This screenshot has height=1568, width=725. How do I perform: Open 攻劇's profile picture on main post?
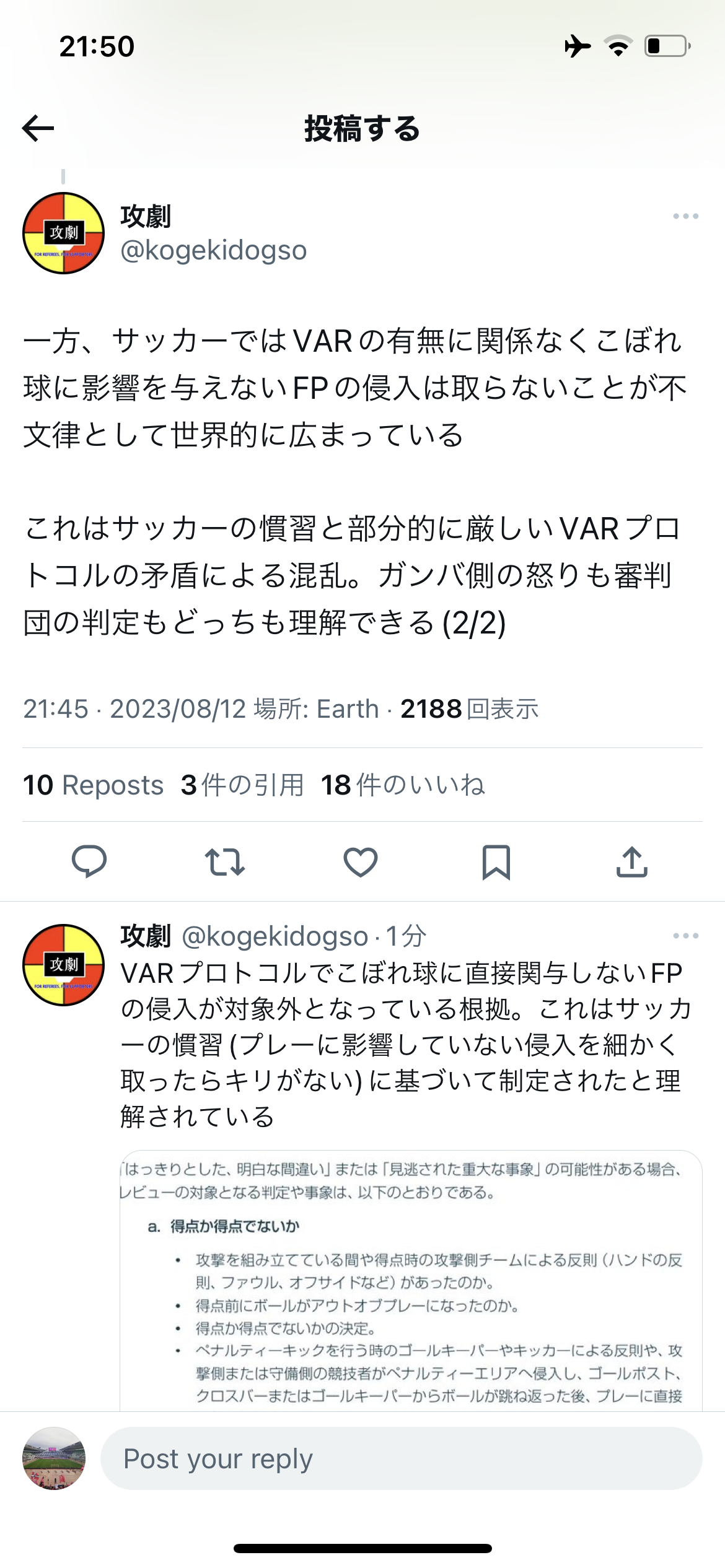(x=63, y=233)
